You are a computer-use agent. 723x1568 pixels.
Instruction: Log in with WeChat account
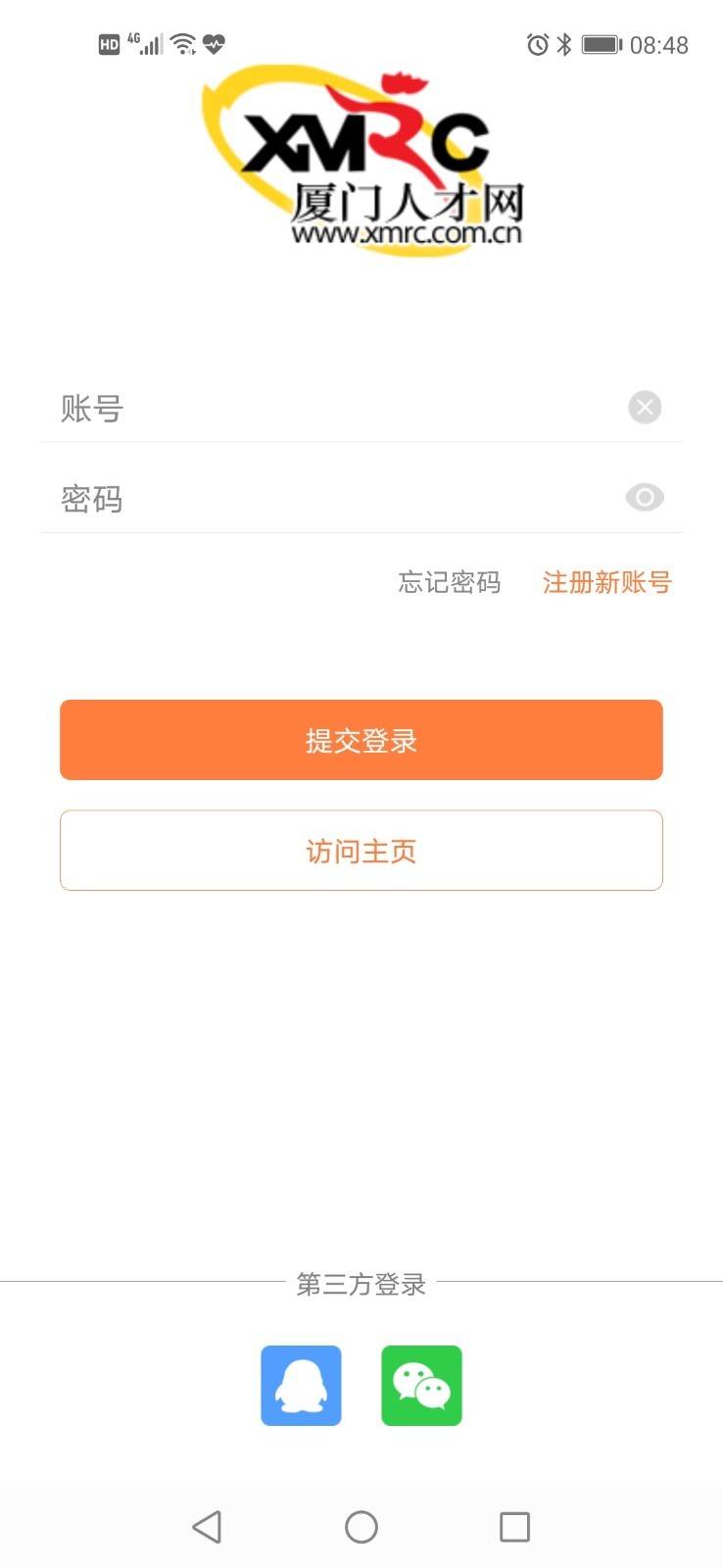tap(421, 1386)
